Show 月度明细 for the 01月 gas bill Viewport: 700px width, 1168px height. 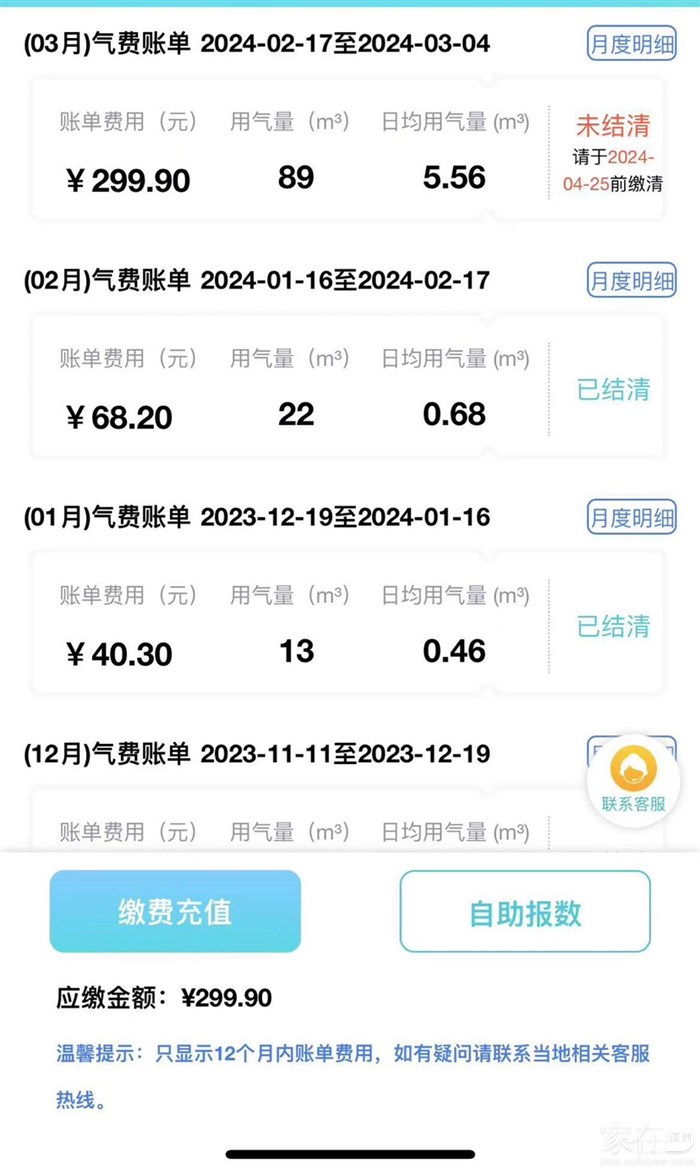tap(631, 518)
